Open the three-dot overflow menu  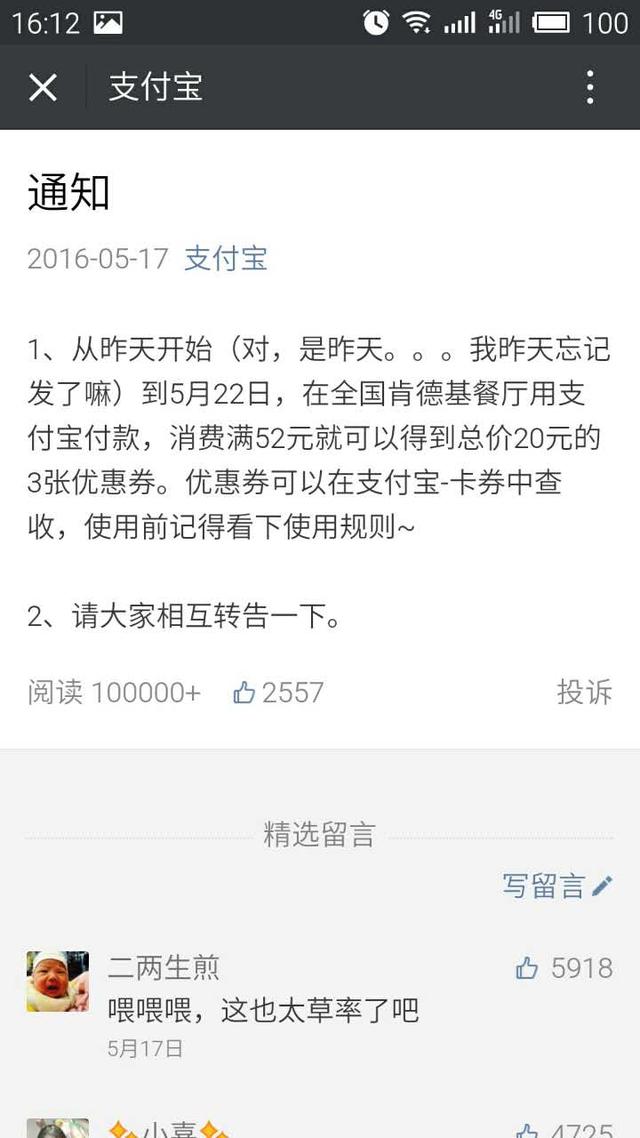coord(590,88)
